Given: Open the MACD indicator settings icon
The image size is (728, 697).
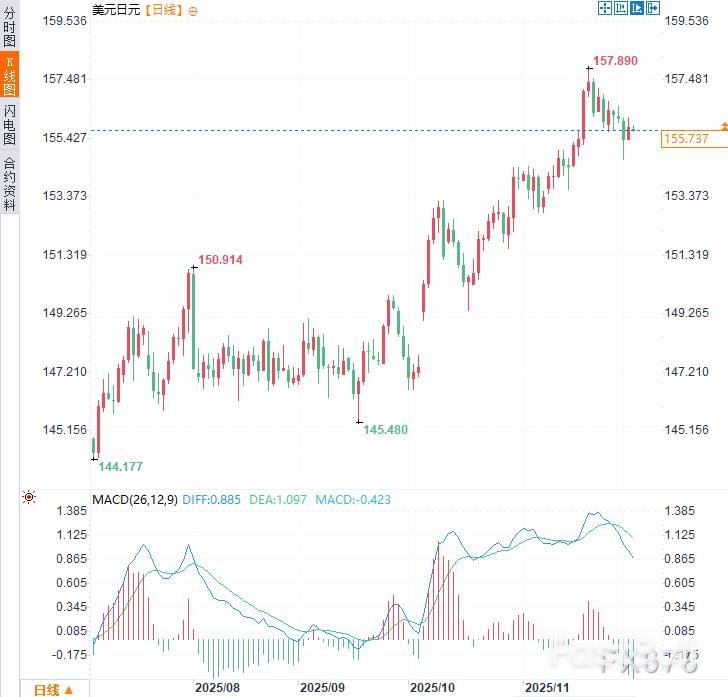Looking at the screenshot, I should pyautogui.click(x=29, y=498).
